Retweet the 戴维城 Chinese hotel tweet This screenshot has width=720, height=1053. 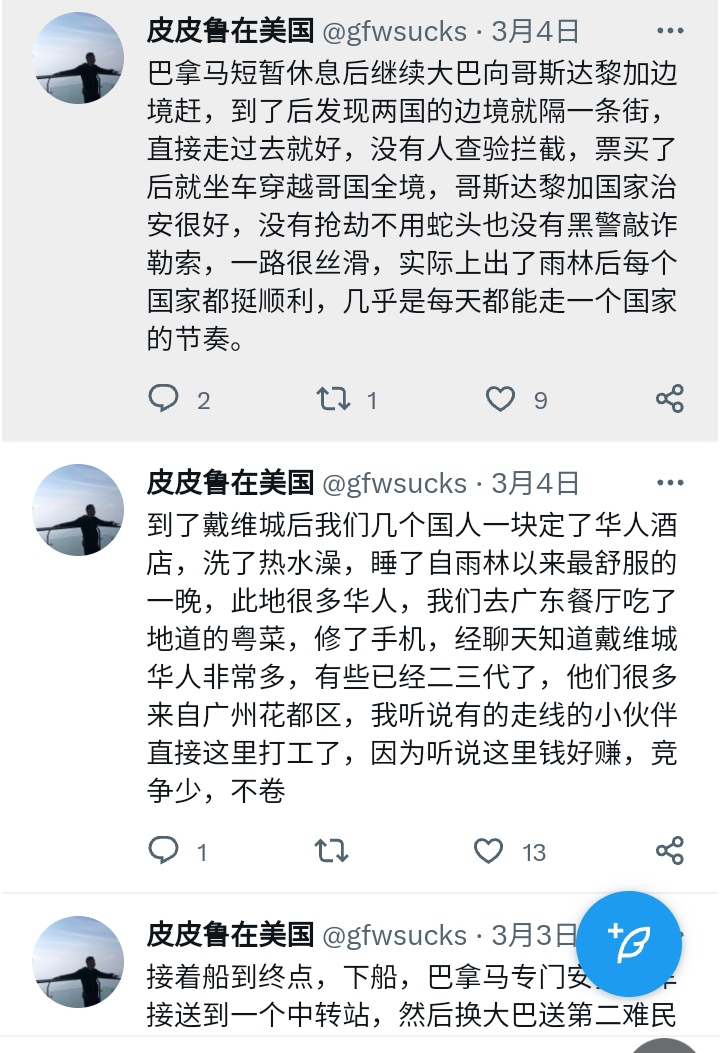332,850
